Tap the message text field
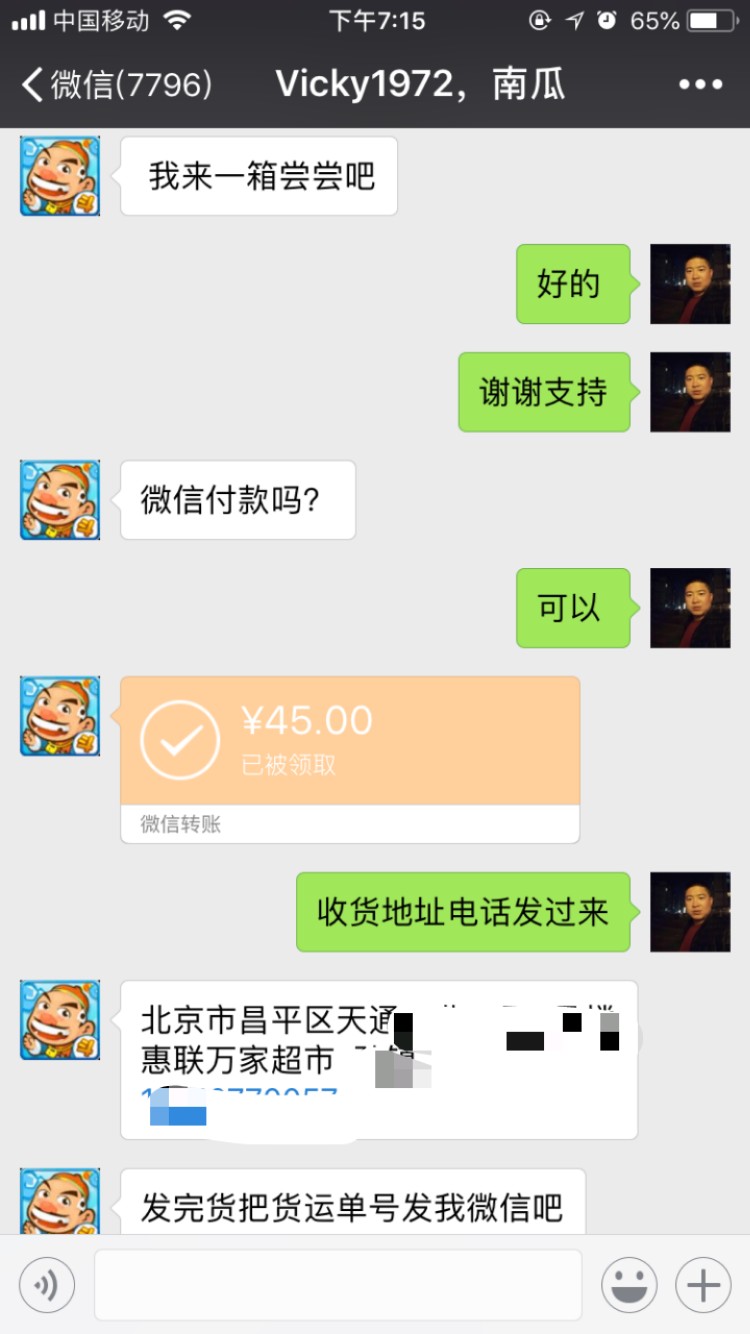Viewport: 750px width, 1334px height. click(x=338, y=1285)
